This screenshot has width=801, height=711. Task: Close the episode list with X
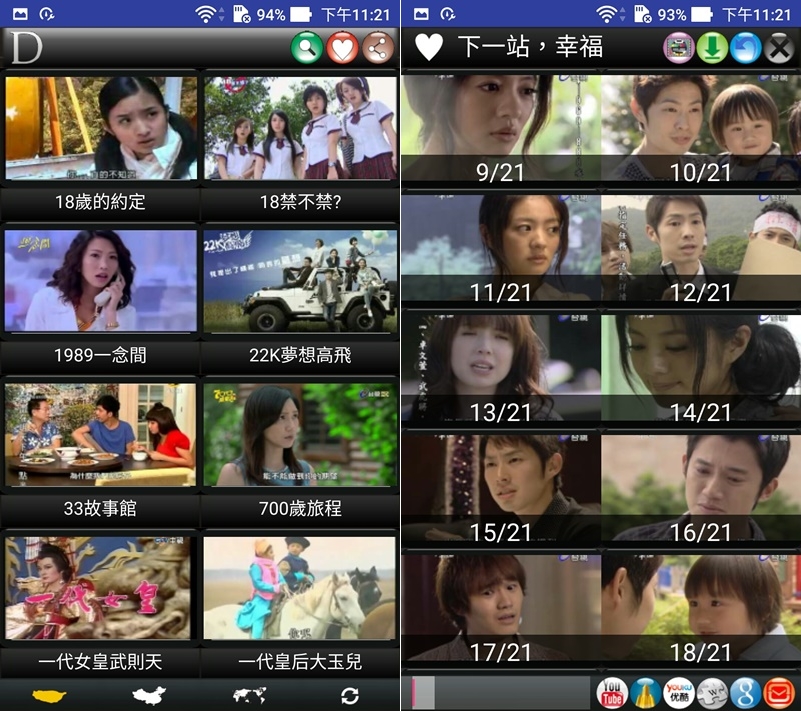point(779,48)
